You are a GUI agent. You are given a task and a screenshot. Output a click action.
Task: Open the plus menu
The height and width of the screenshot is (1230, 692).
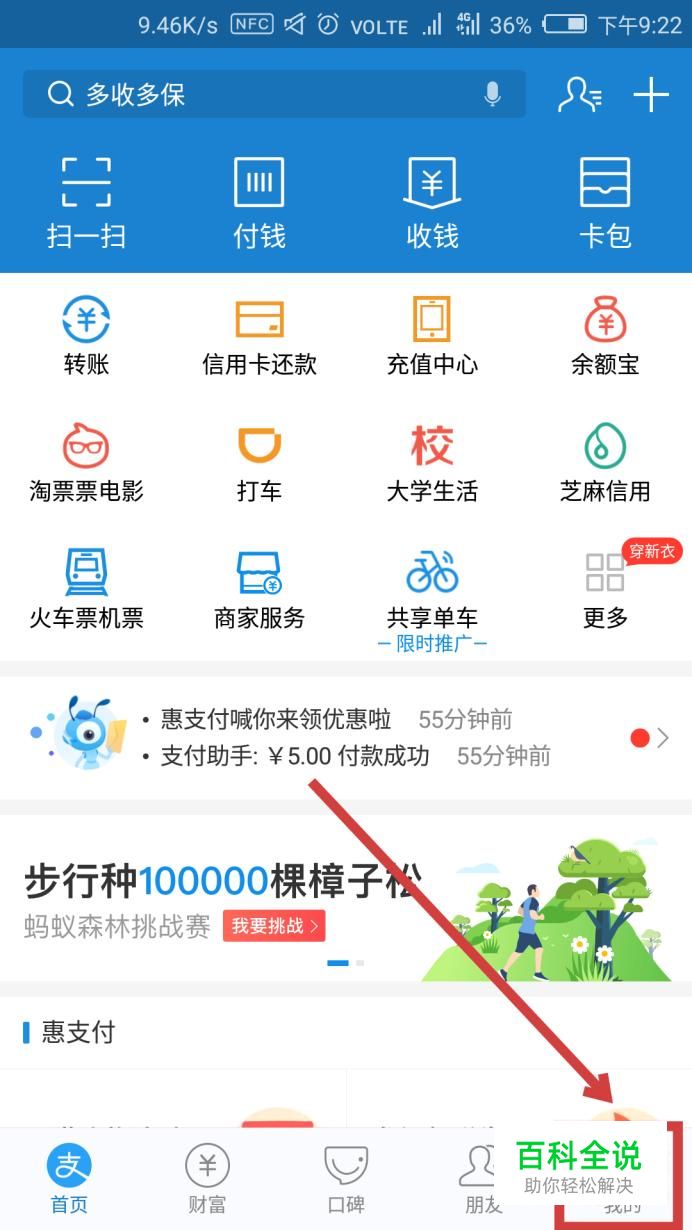click(x=651, y=95)
